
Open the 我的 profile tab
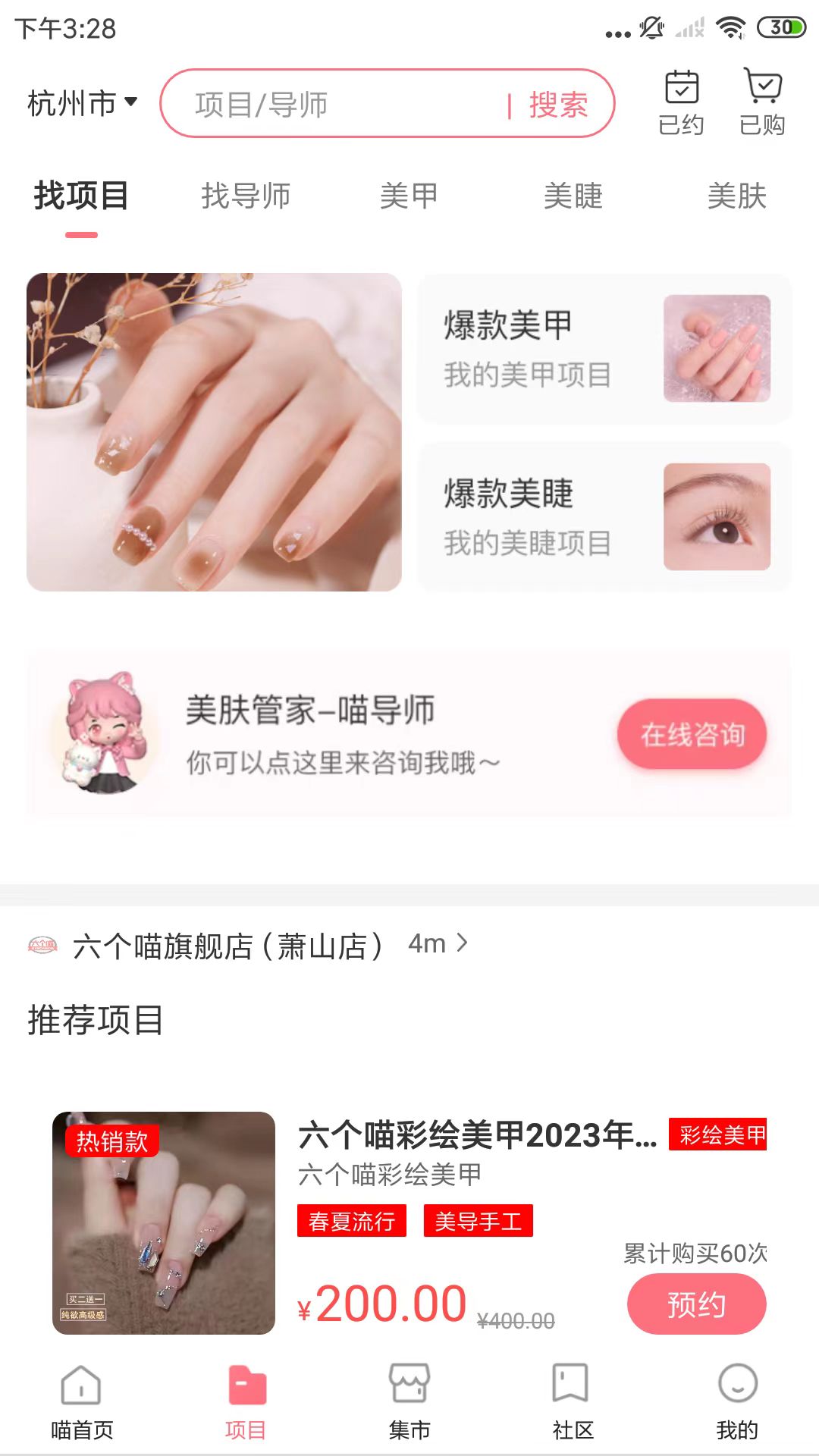pos(737,1401)
